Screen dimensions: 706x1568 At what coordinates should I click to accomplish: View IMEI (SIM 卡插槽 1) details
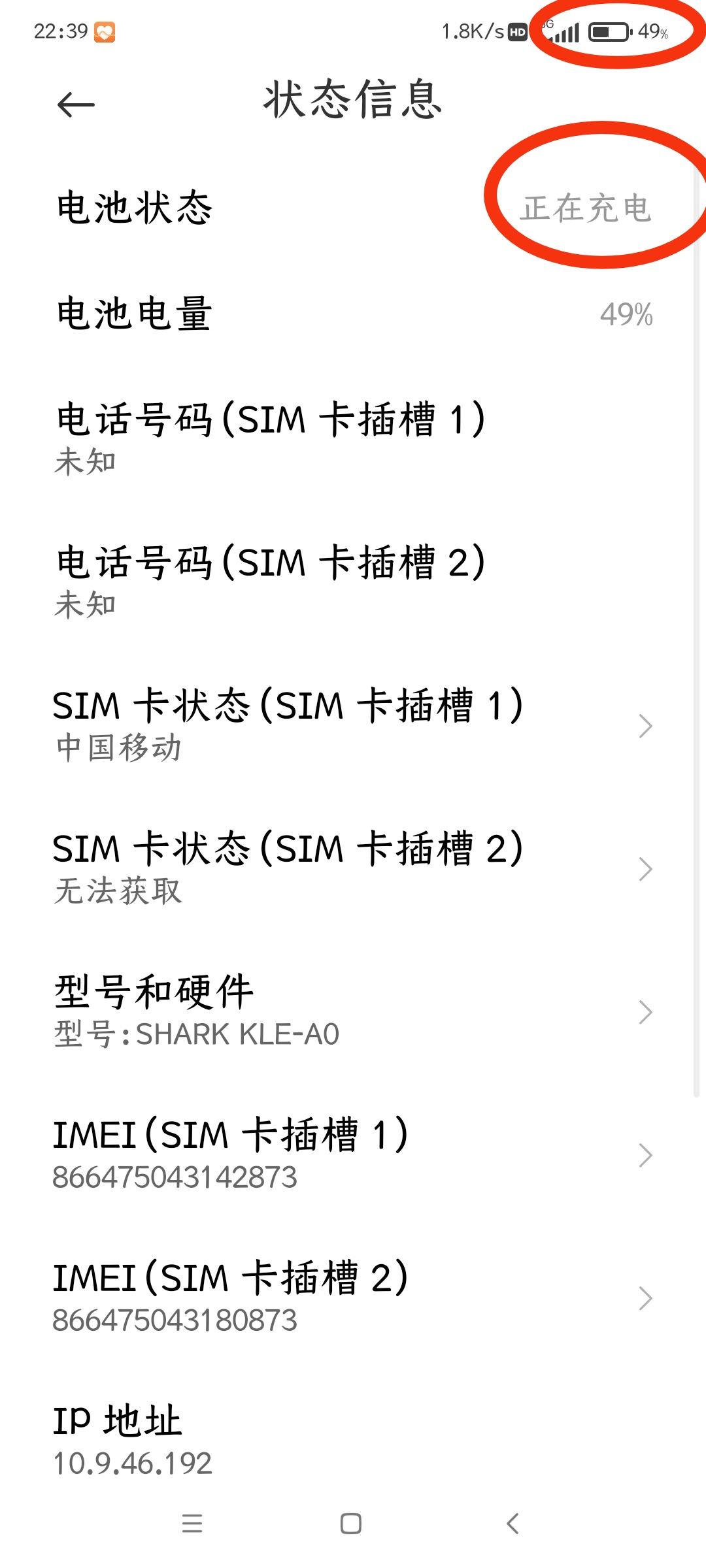353,1154
